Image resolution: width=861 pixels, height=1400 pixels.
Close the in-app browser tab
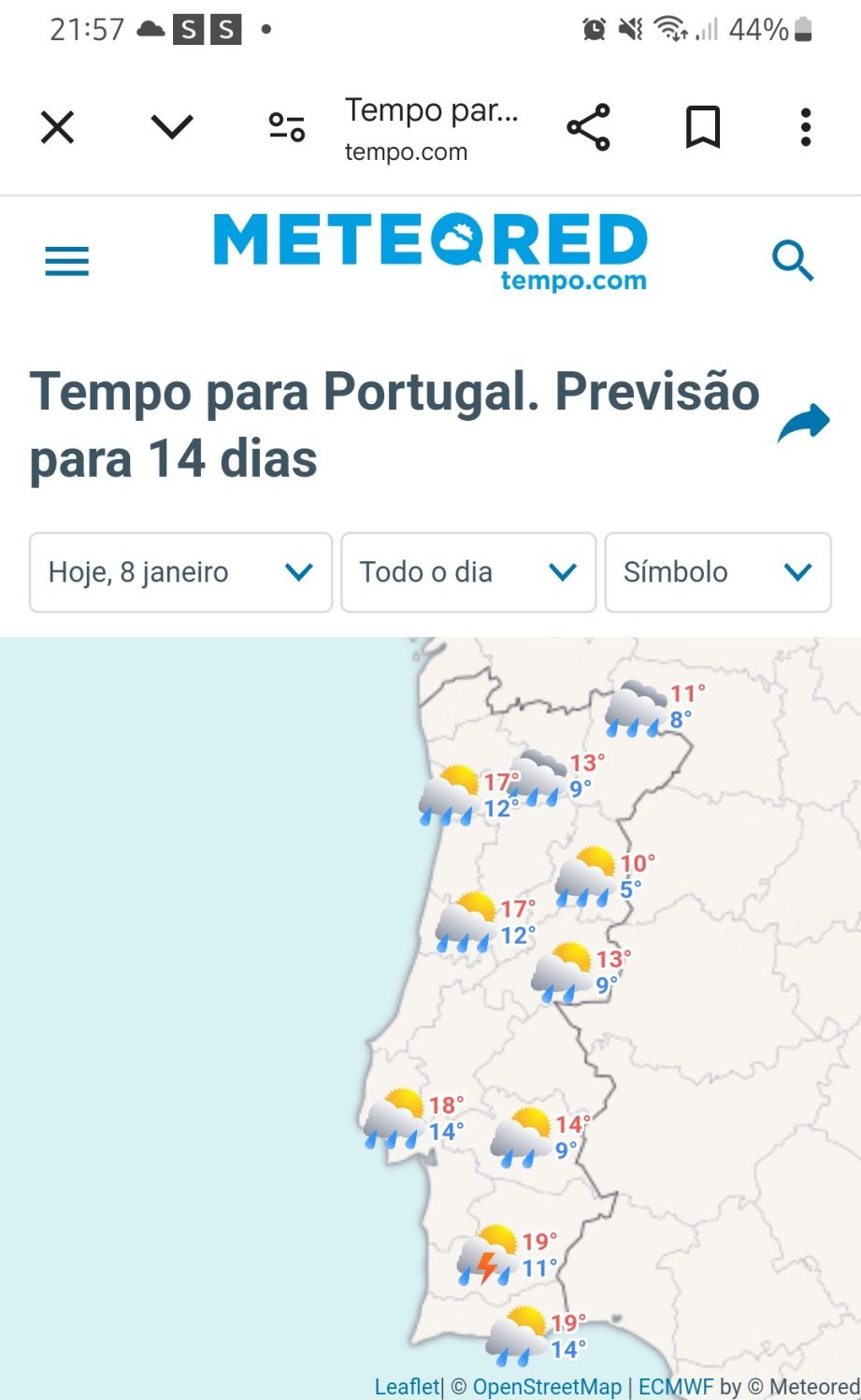pos(58,127)
